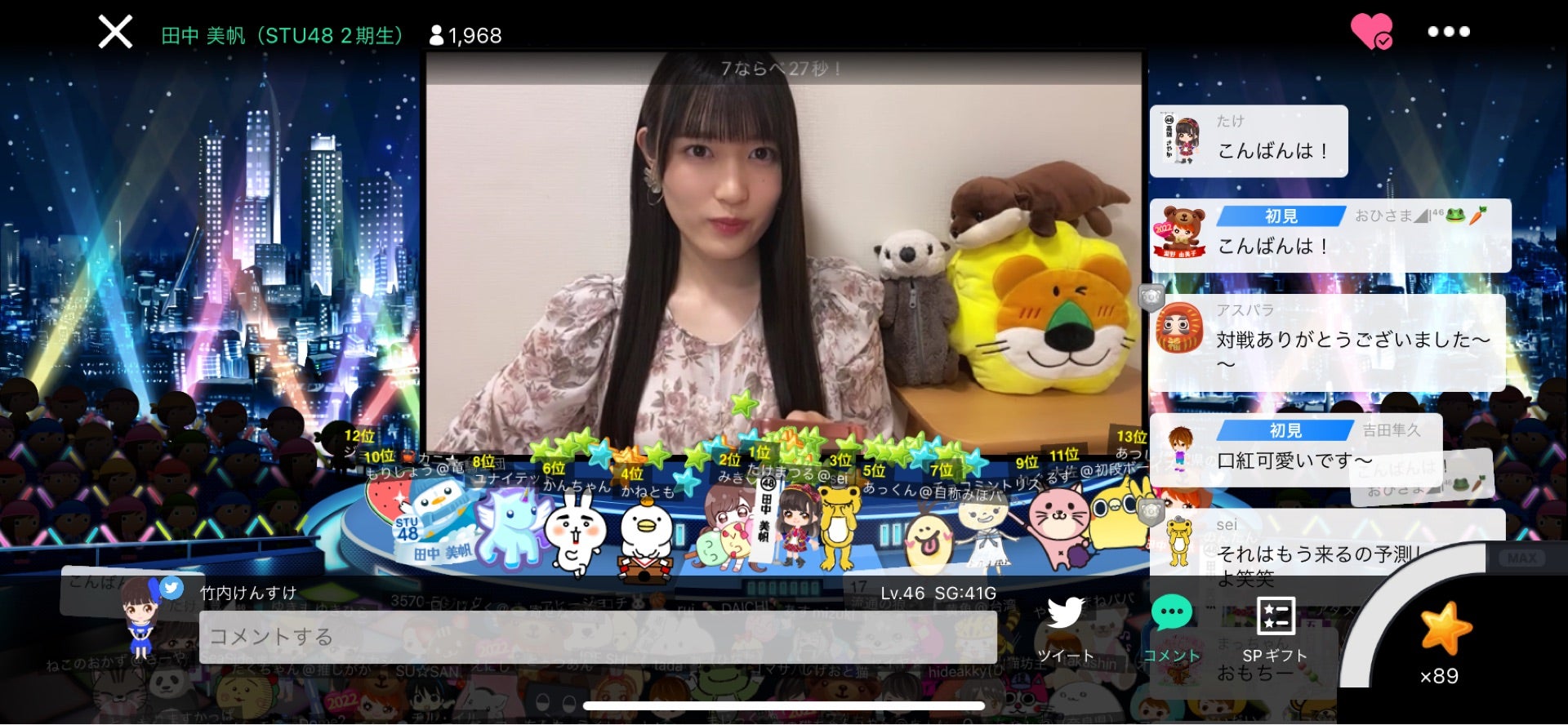Switch to the コメント tab
Screen dimensions: 1568x725
[1171, 627]
